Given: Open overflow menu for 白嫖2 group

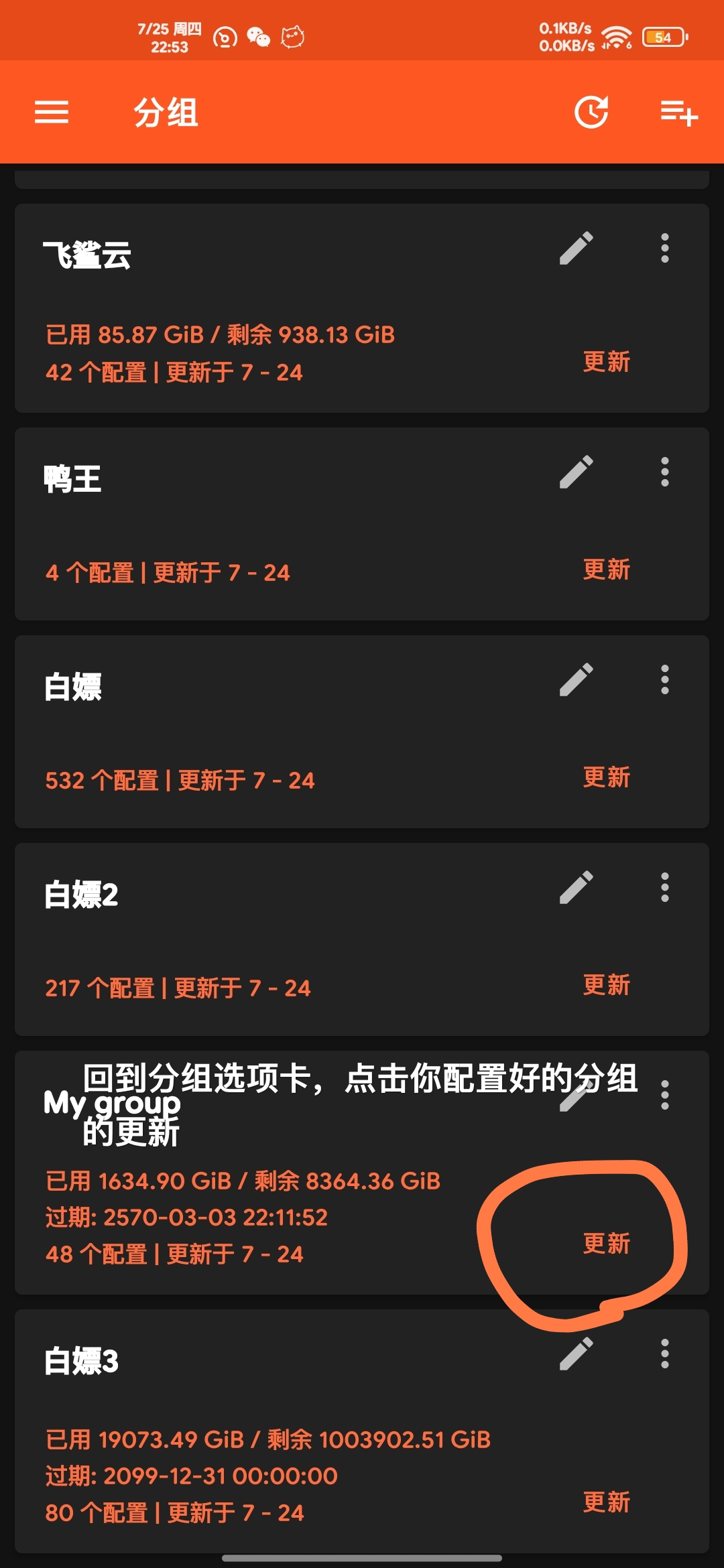Looking at the screenshot, I should click(664, 889).
